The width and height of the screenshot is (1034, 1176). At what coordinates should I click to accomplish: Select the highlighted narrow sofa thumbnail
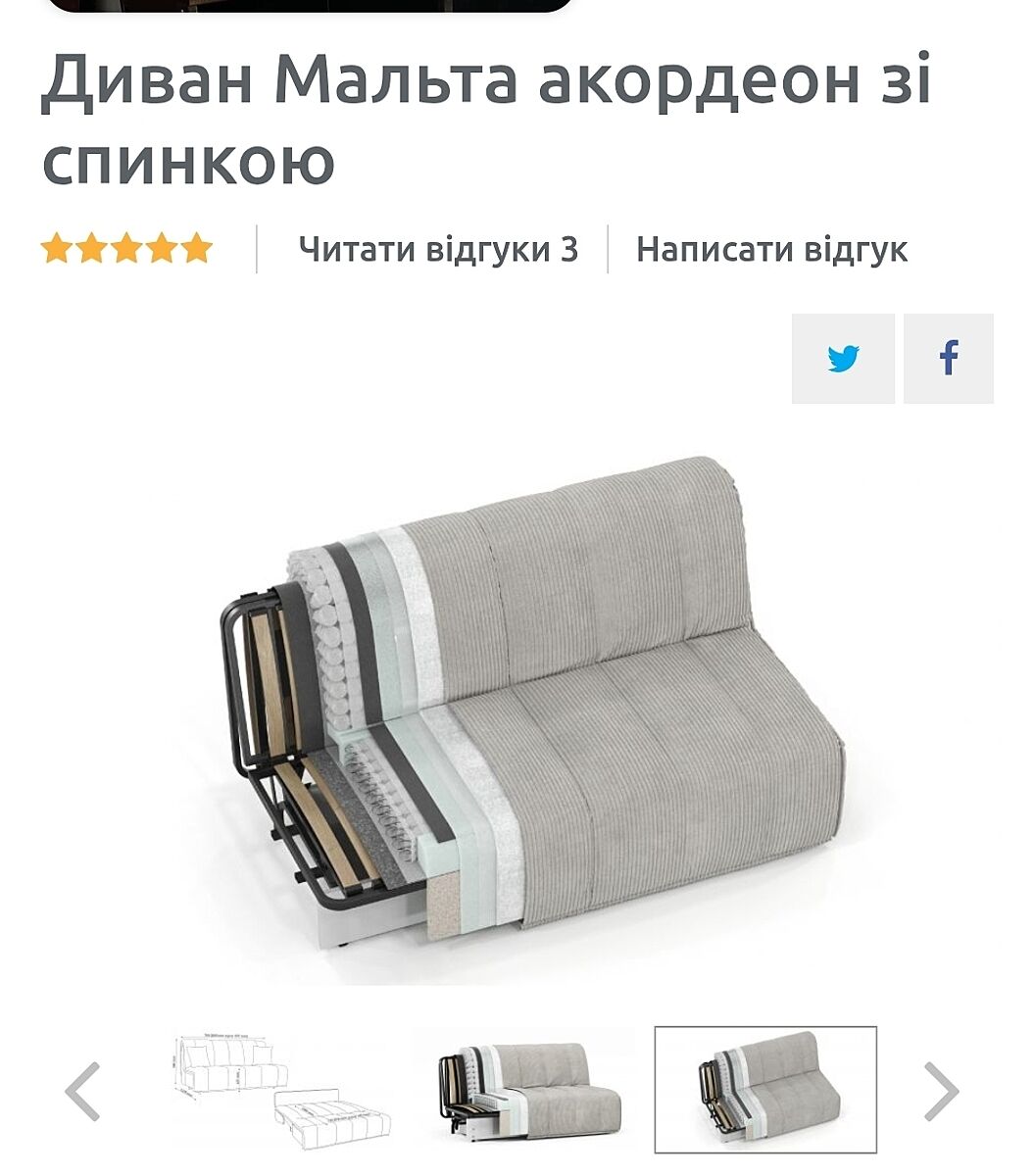[x=764, y=1091]
